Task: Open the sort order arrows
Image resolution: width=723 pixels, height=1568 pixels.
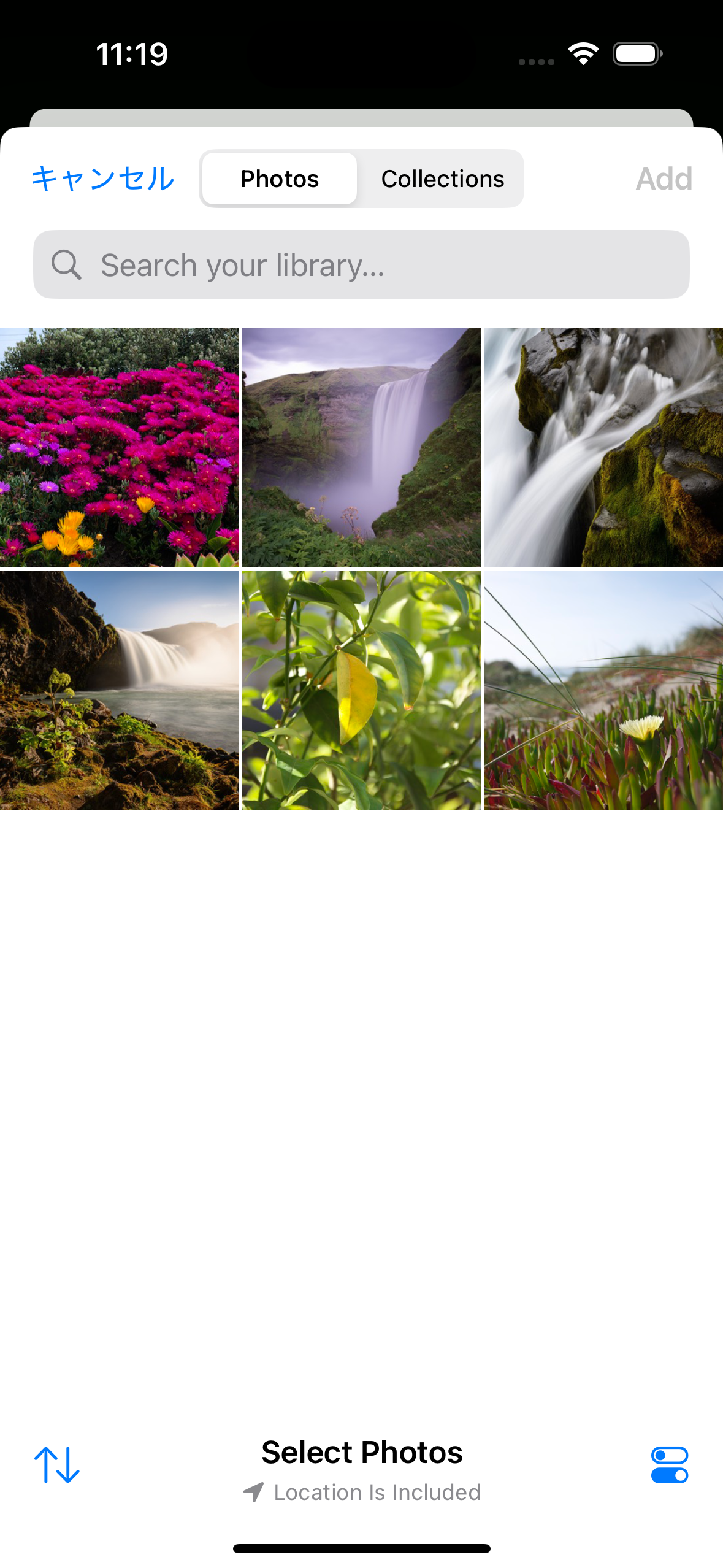Action: pyautogui.click(x=56, y=1465)
